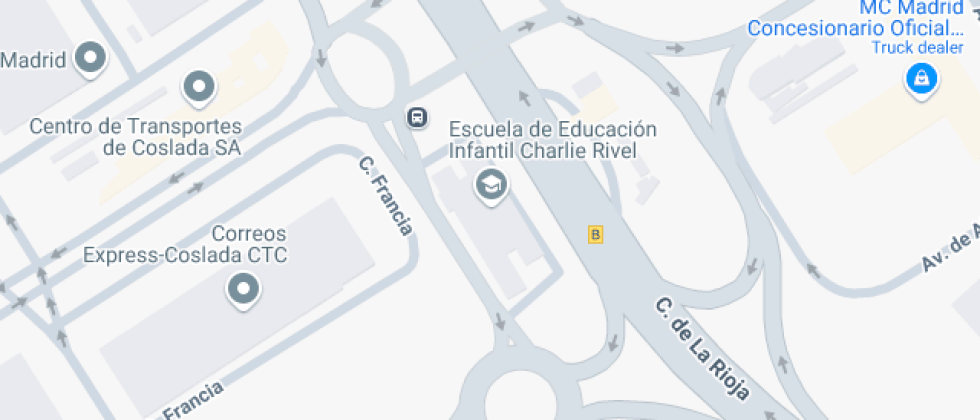This screenshot has width=980, height=420.
Task: Open the Correos Express-Coslada CTC map pin
Action: coord(243,290)
